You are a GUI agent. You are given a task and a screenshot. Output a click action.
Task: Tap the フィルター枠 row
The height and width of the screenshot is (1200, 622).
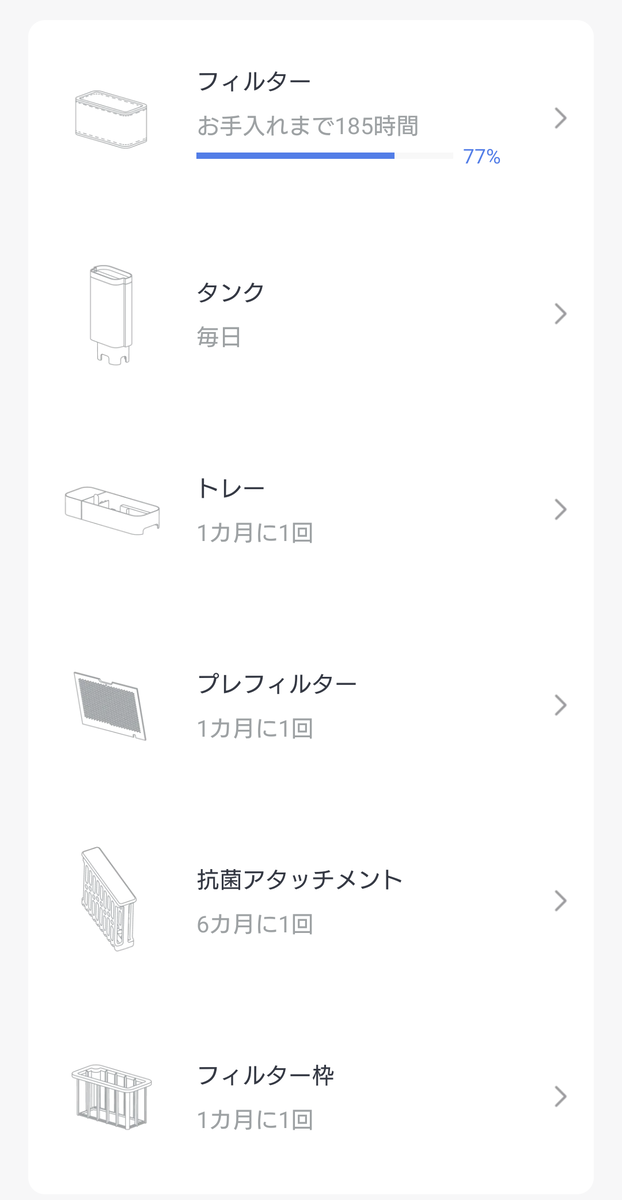pyautogui.click(x=311, y=1097)
